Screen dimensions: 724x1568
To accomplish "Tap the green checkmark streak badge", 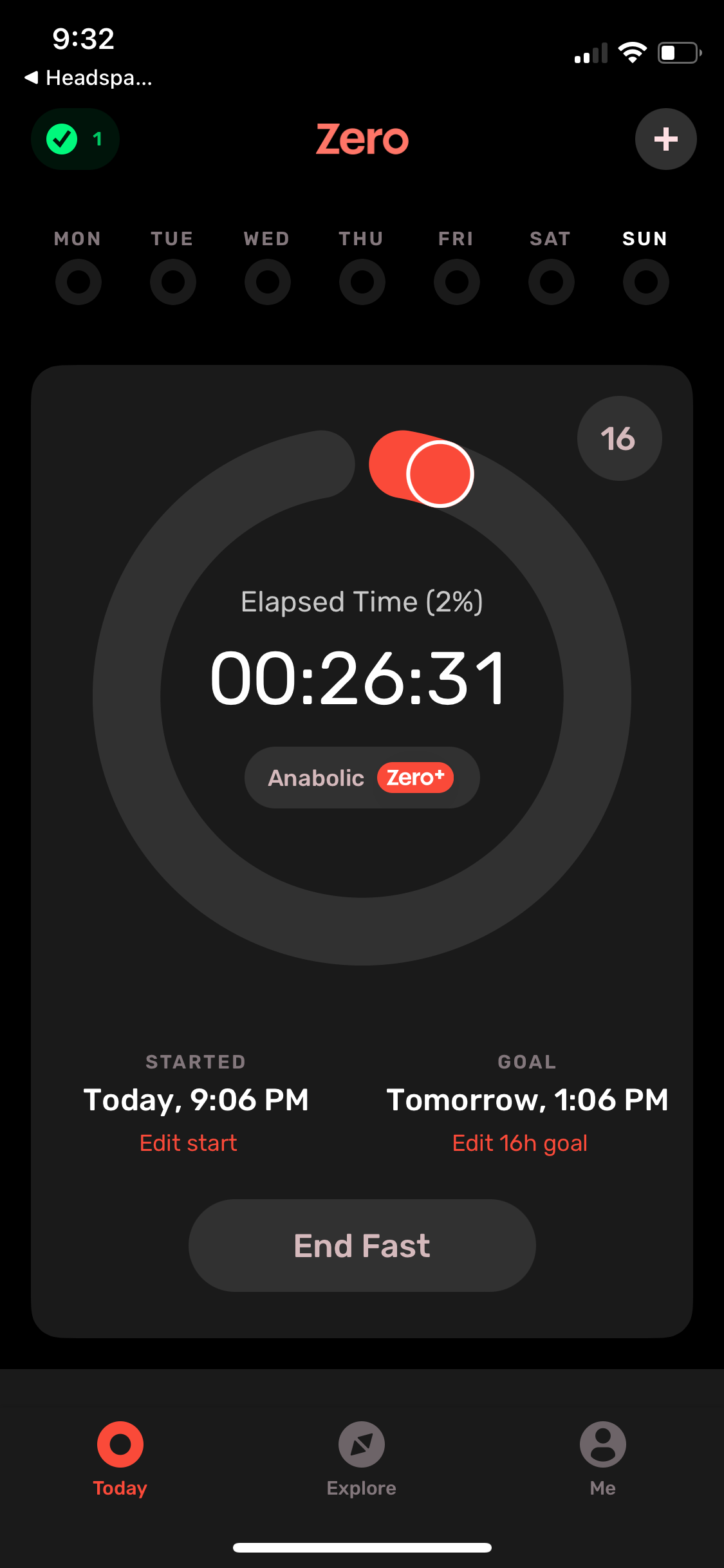I will pyautogui.click(x=75, y=139).
